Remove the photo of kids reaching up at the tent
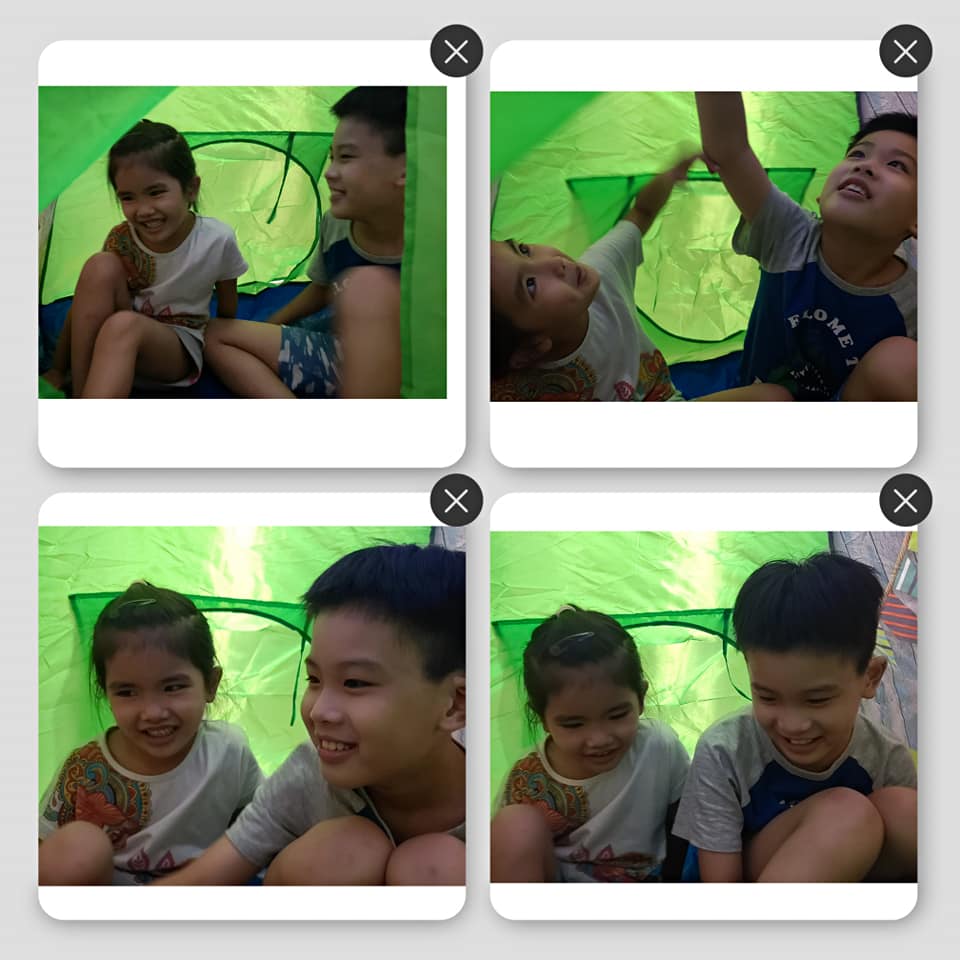Screen dimensions: 960x960 (x=905, y=51)
